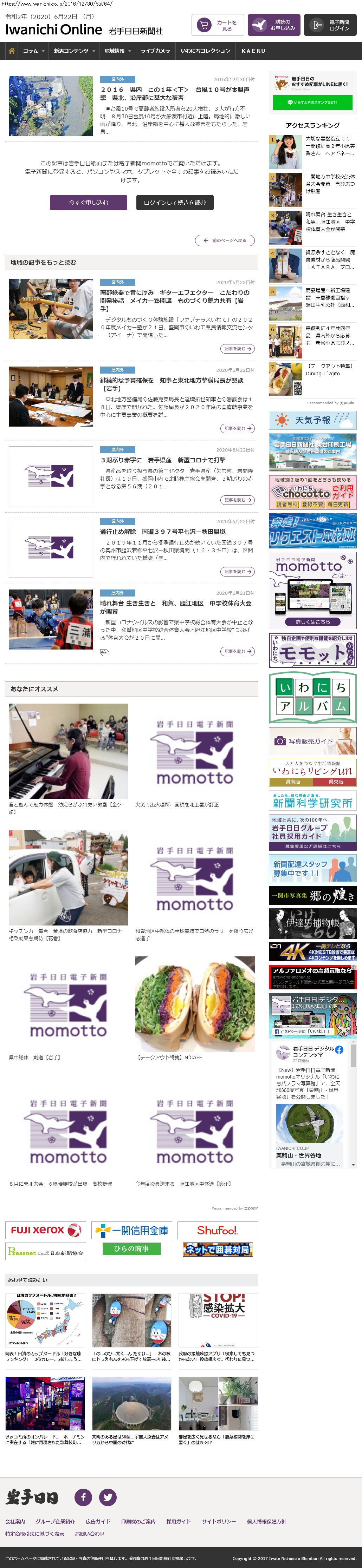Expand the コラム menu
The image size is (362, 1568).
[x=33, y=51]
